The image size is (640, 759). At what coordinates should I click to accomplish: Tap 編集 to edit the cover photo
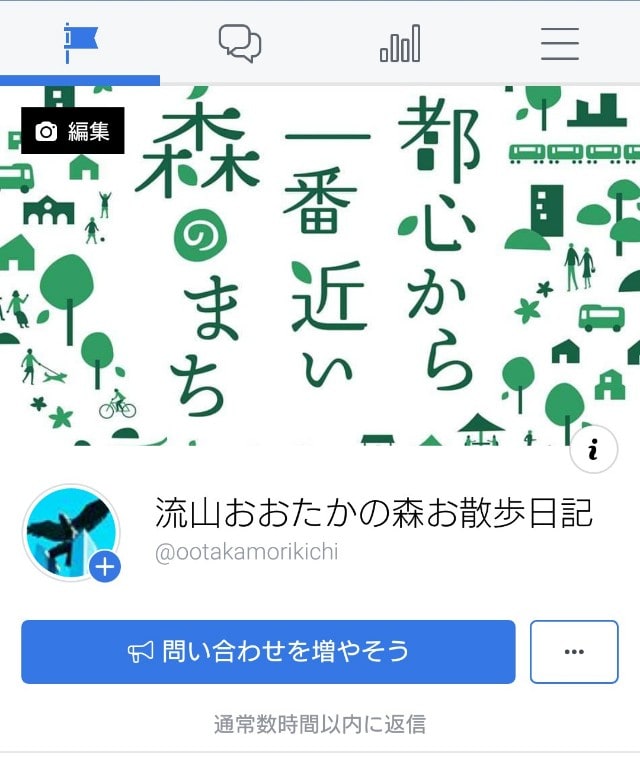(x=73, y=131)
